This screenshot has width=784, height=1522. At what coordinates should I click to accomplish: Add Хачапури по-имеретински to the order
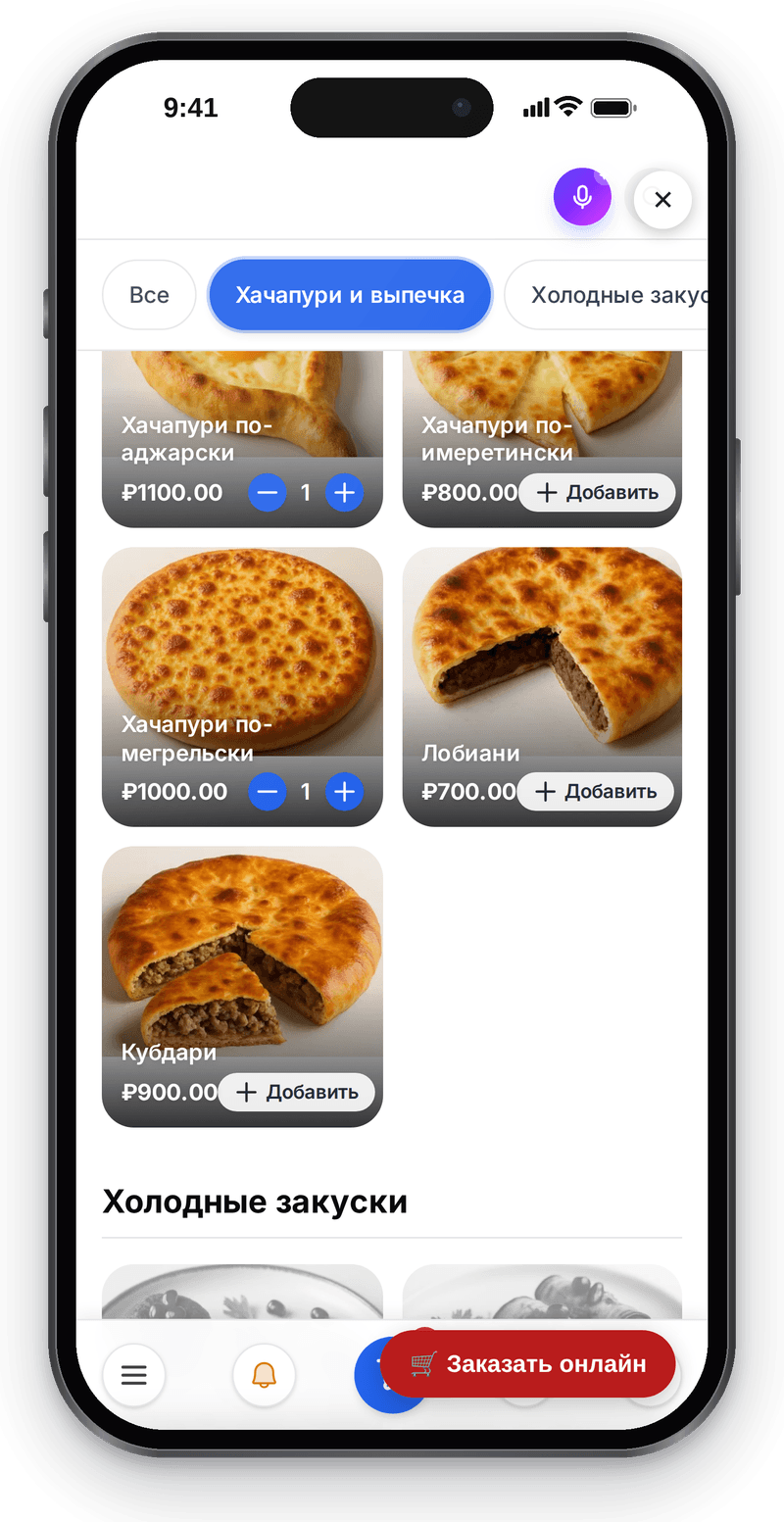tap(597, 493)
